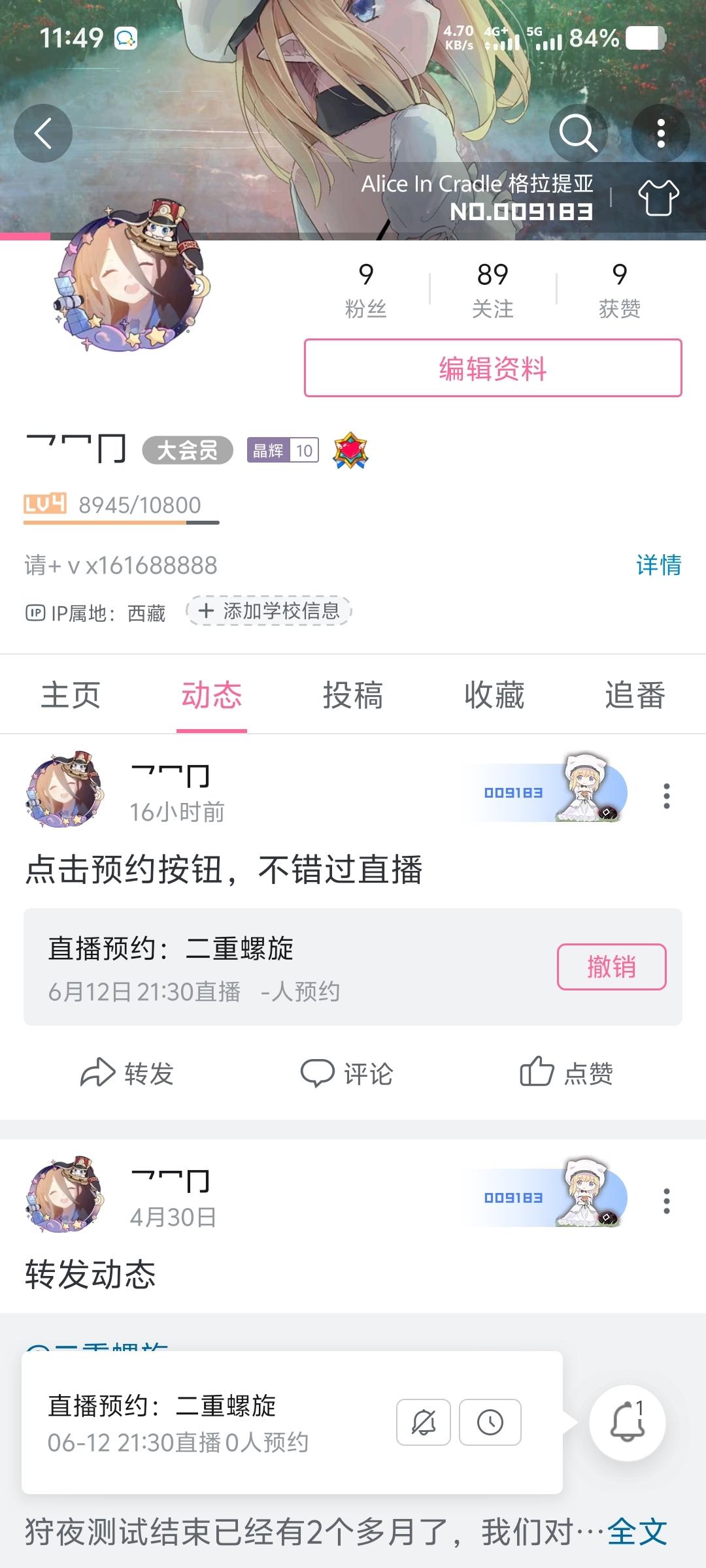Tap 添加学校信息 to add school info

[x=269, y=612]
